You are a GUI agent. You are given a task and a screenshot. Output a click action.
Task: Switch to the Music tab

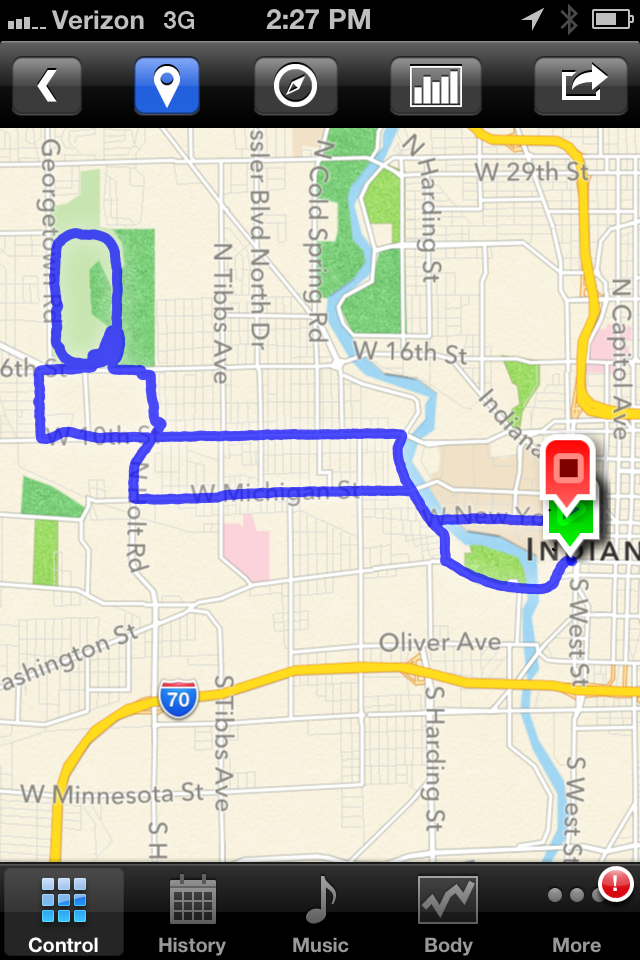pos(320,914)
